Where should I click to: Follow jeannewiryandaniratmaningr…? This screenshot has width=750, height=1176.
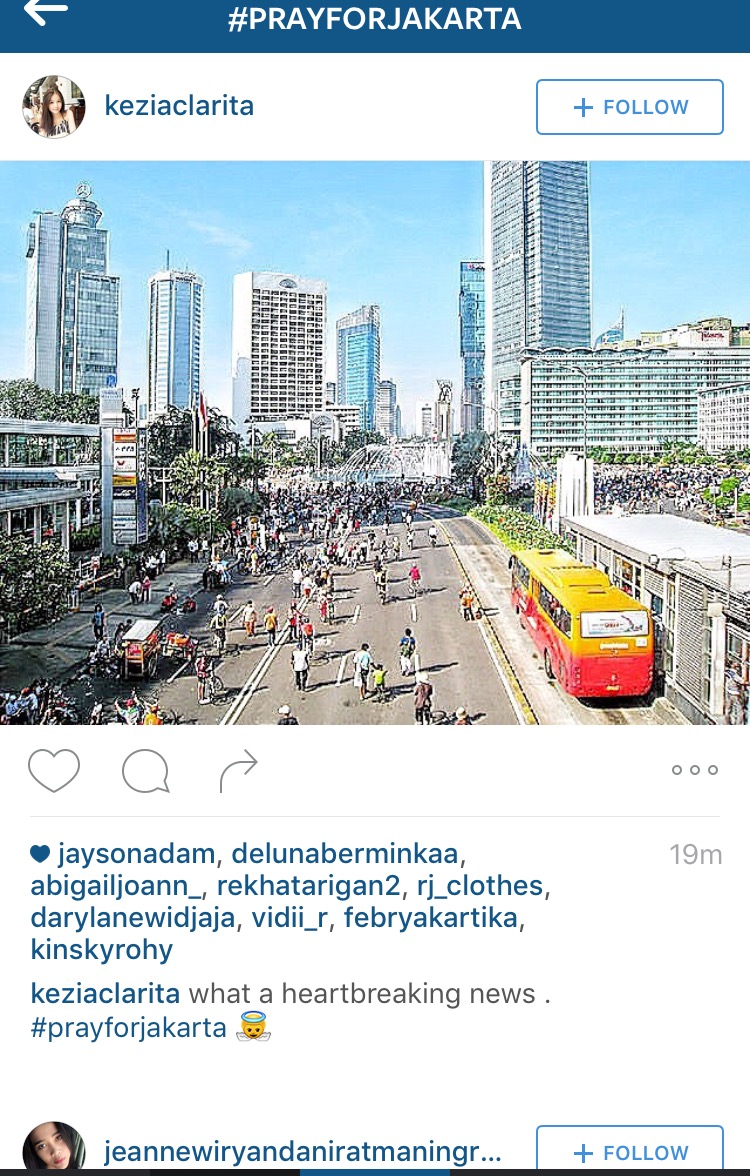click(629, 1152)
